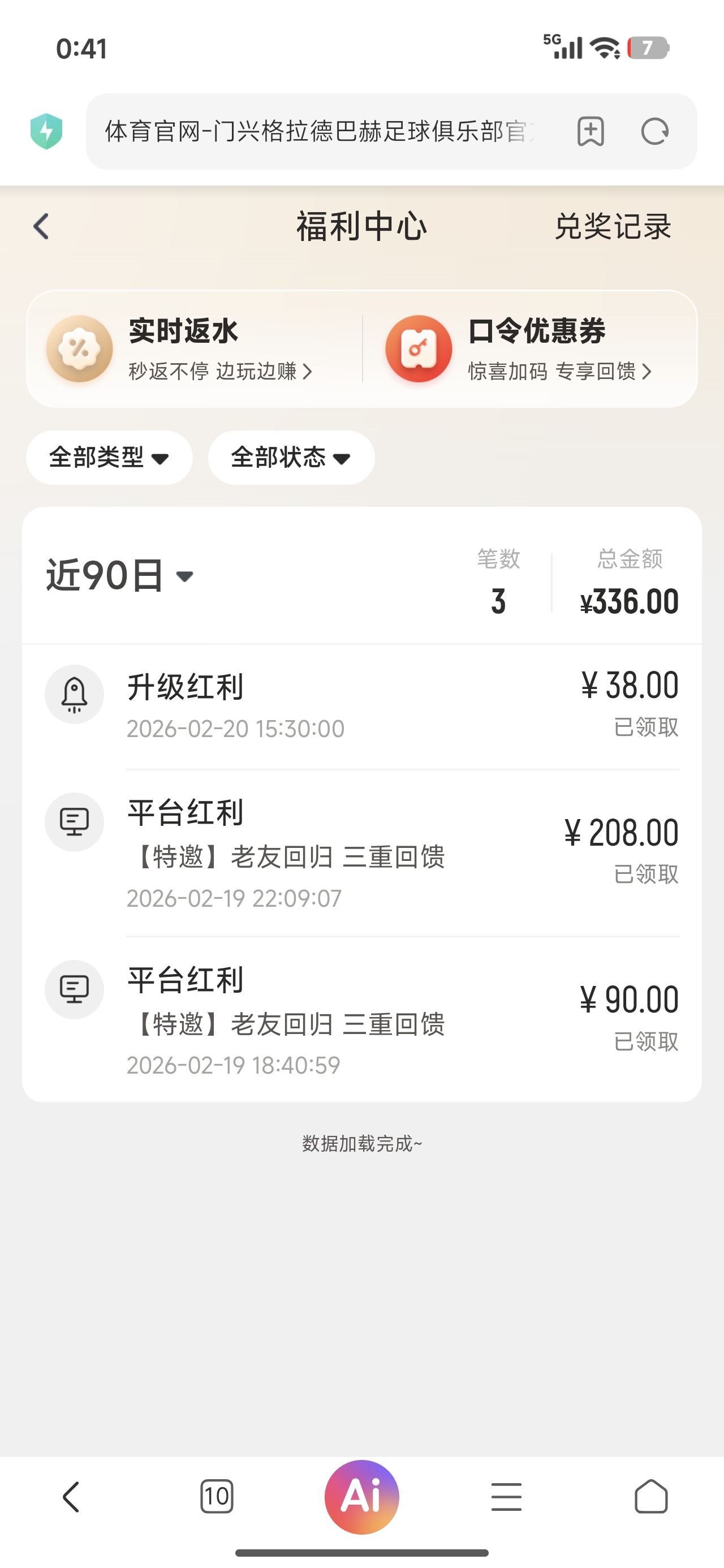Open 兑奖记录 redemption records
Viewport: 724px width, 1568px height.
point(612,227)
